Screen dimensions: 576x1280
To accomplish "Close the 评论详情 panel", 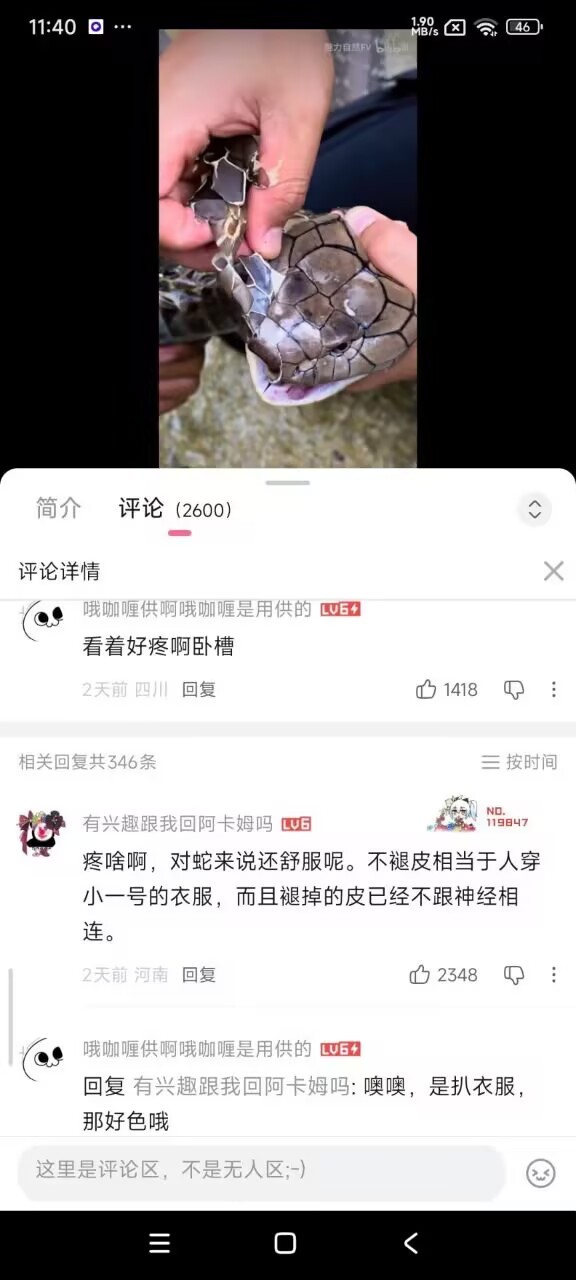I will (x=553, y=571).
